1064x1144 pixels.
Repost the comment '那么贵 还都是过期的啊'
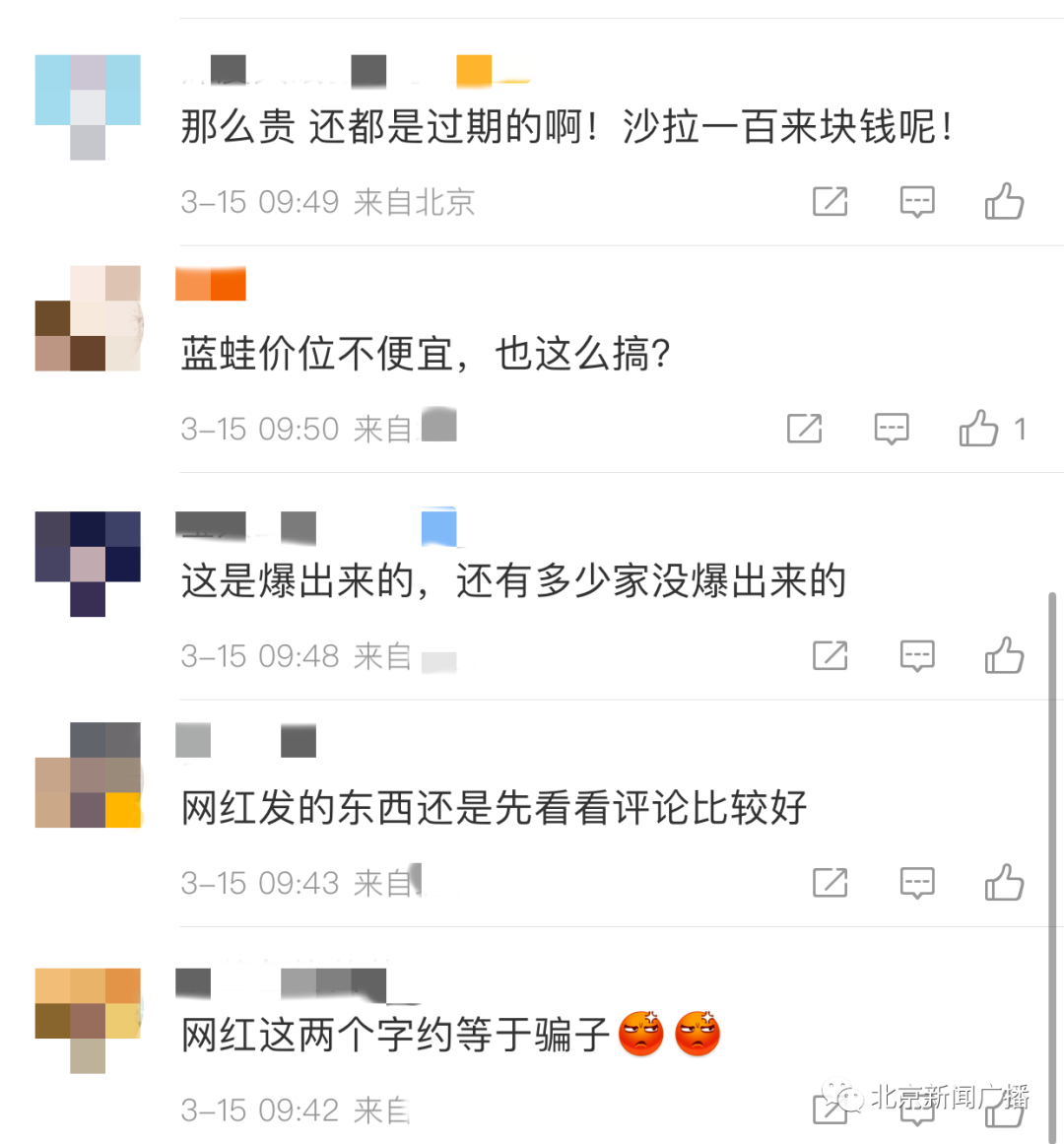pyautogui.click(x=830, y=202)
